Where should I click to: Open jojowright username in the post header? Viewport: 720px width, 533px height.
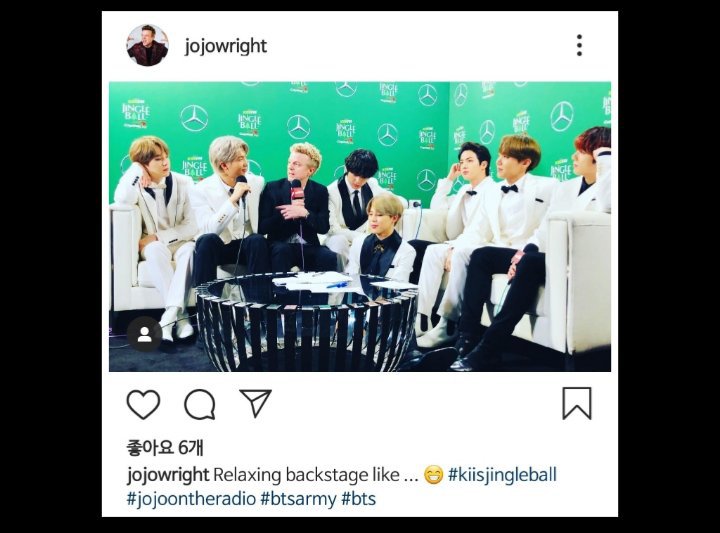pyautogui.click(x=226, y=46)
